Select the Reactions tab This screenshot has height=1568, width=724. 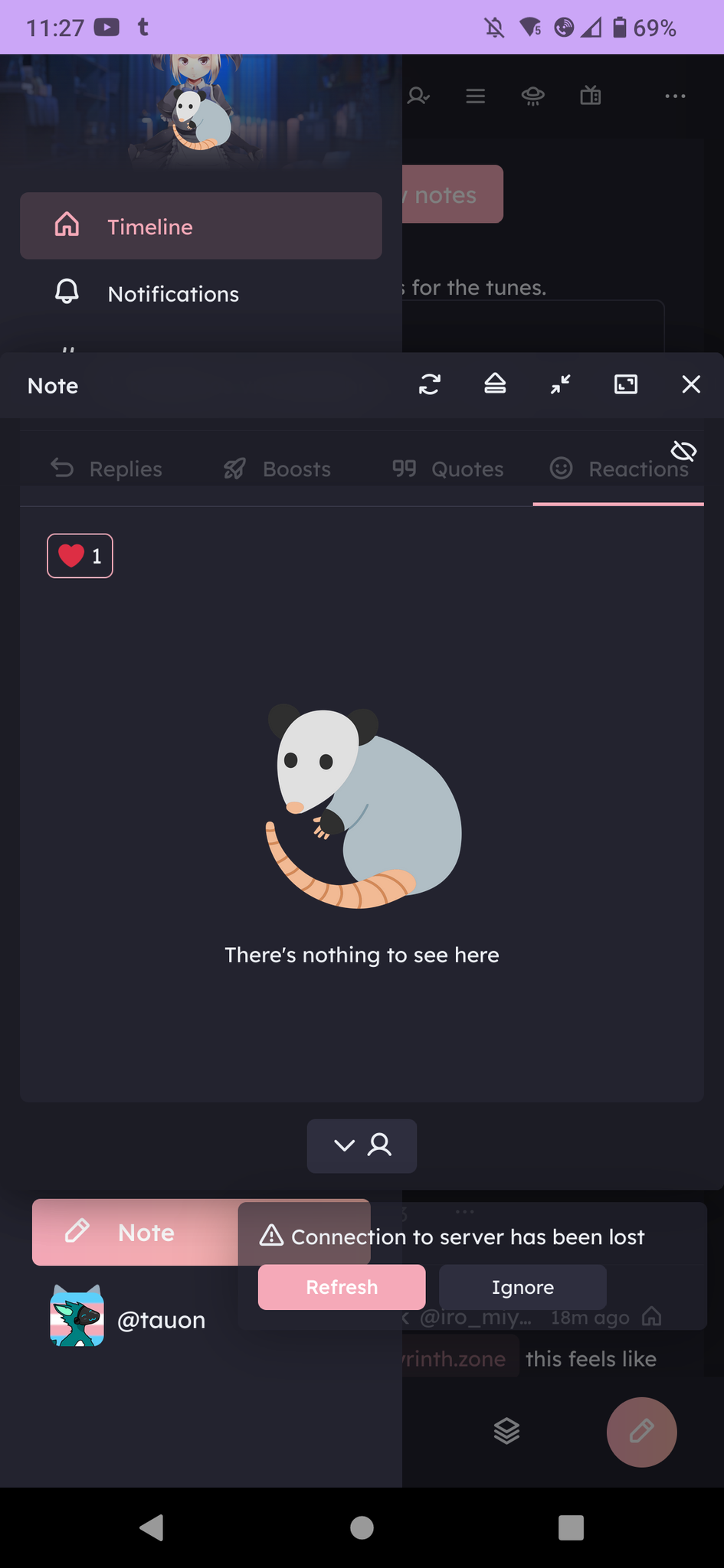tap(619, 469)
